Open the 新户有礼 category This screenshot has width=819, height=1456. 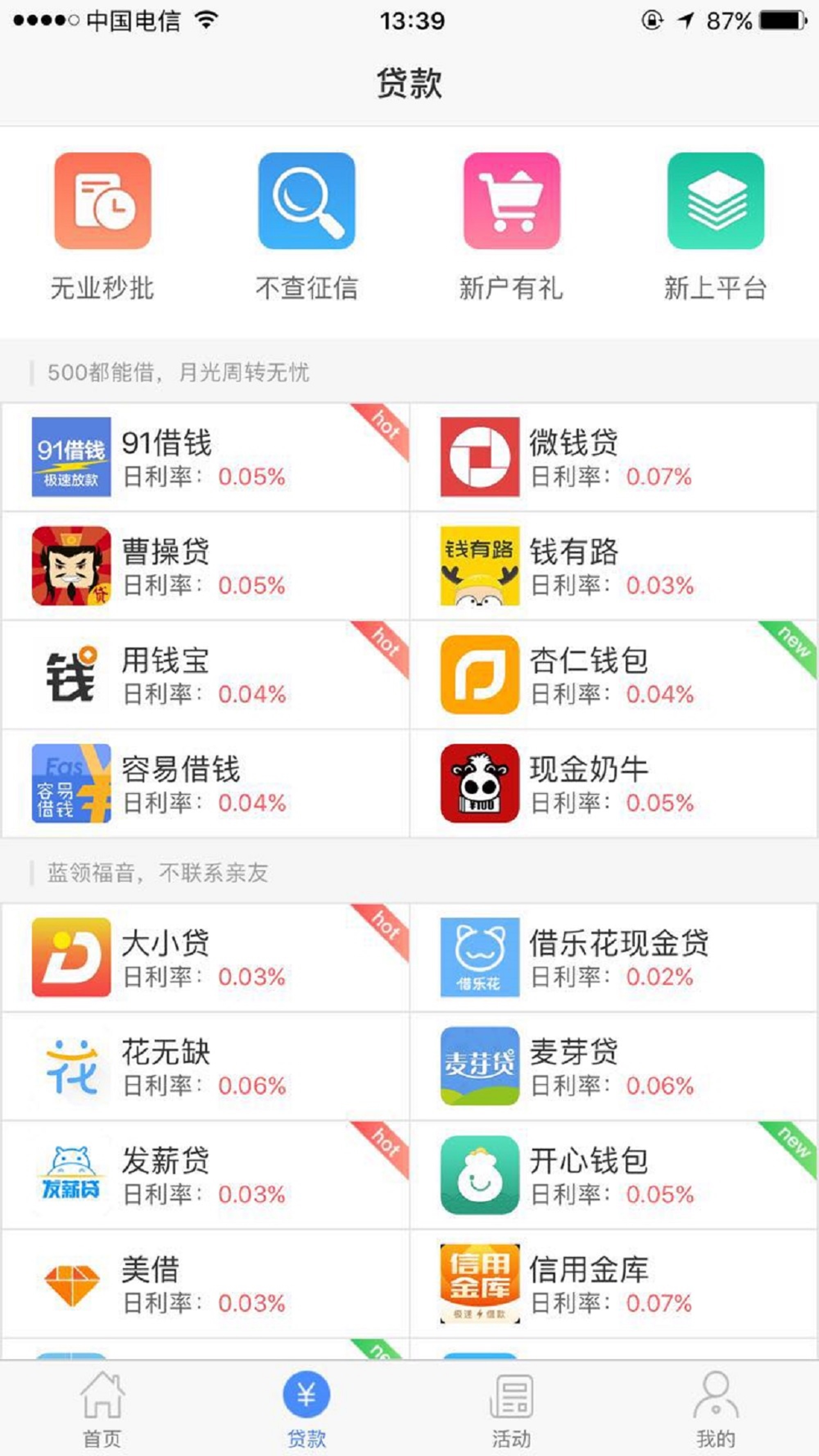tap(511, 226)
